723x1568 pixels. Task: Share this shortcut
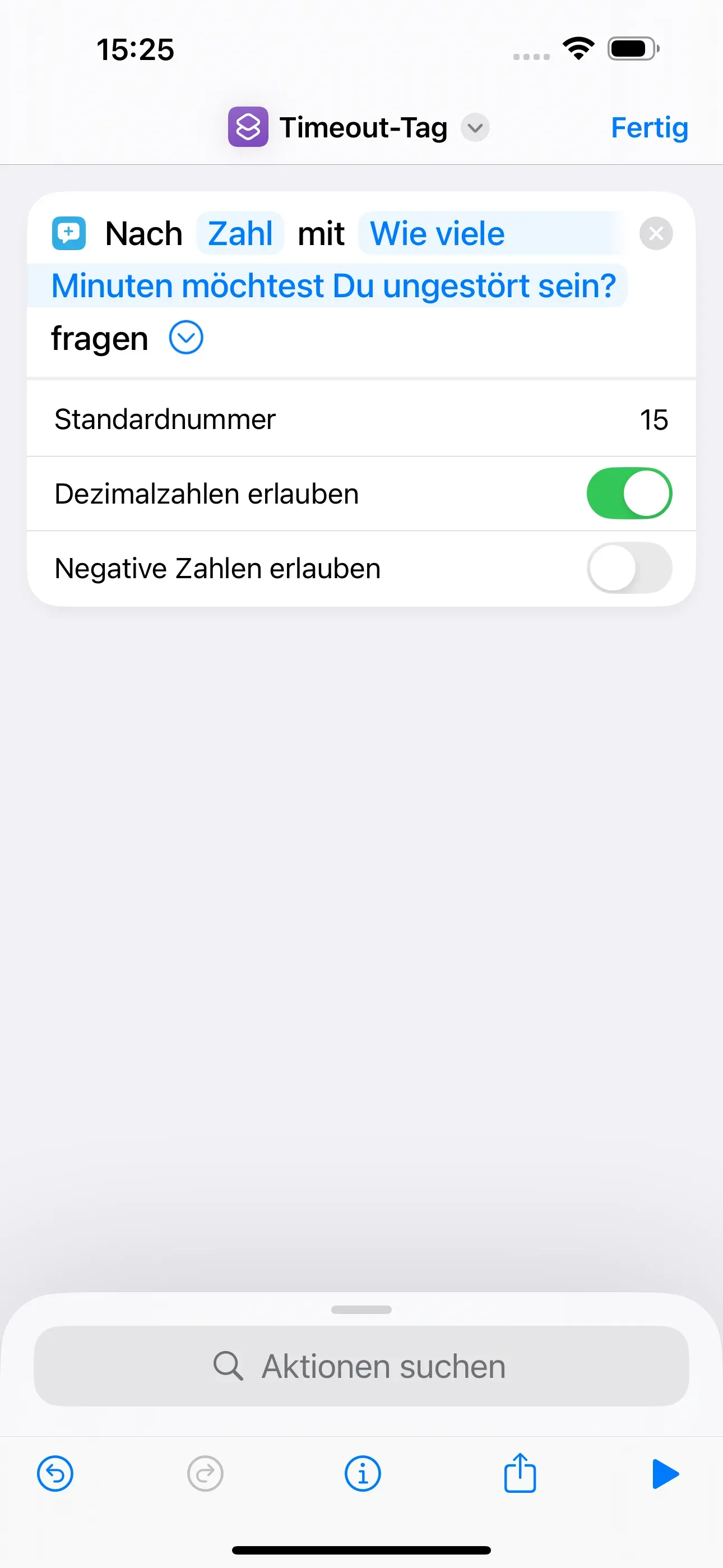pos(520,1473)
